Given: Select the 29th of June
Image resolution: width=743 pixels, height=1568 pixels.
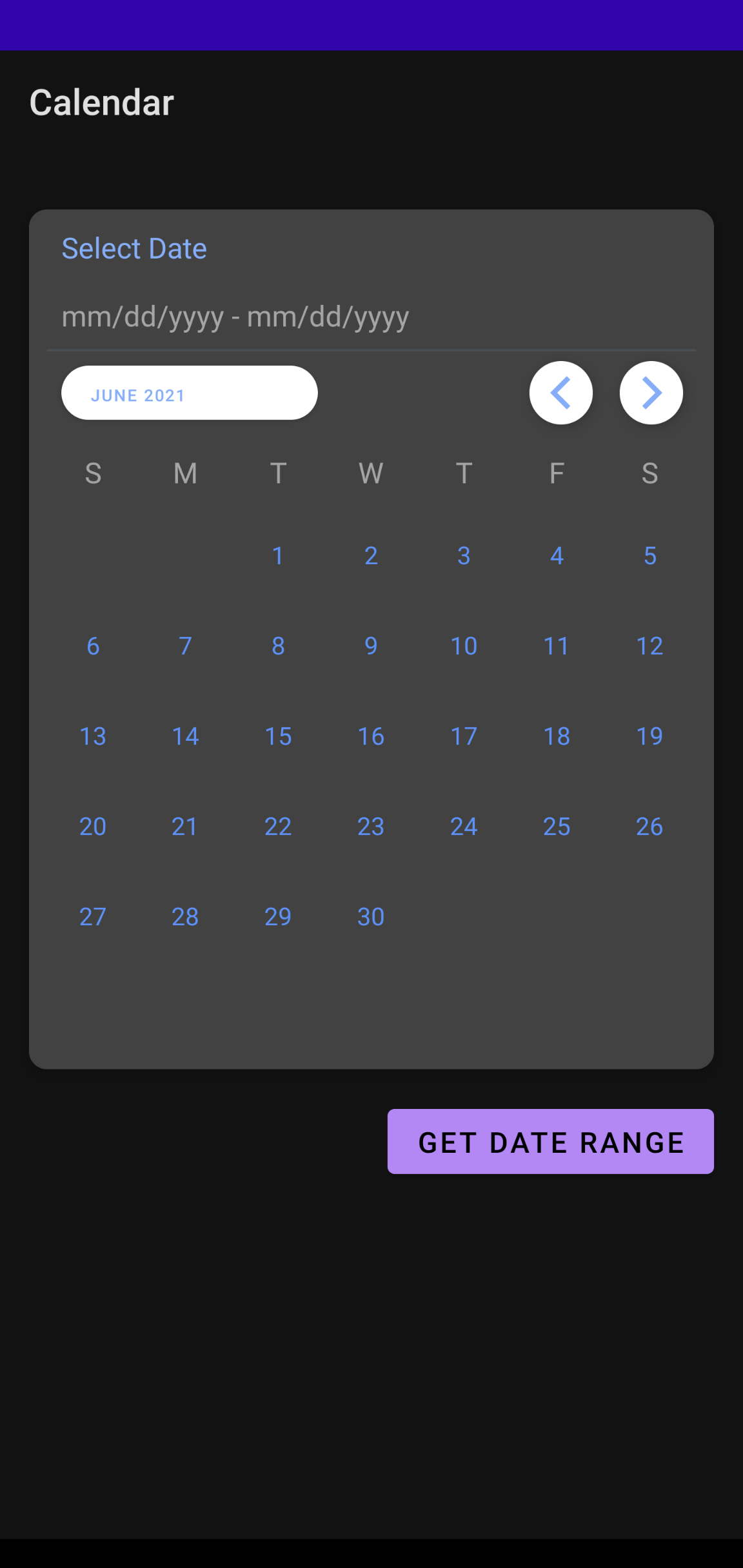Looking at the screenshot, I should point(278,917).
